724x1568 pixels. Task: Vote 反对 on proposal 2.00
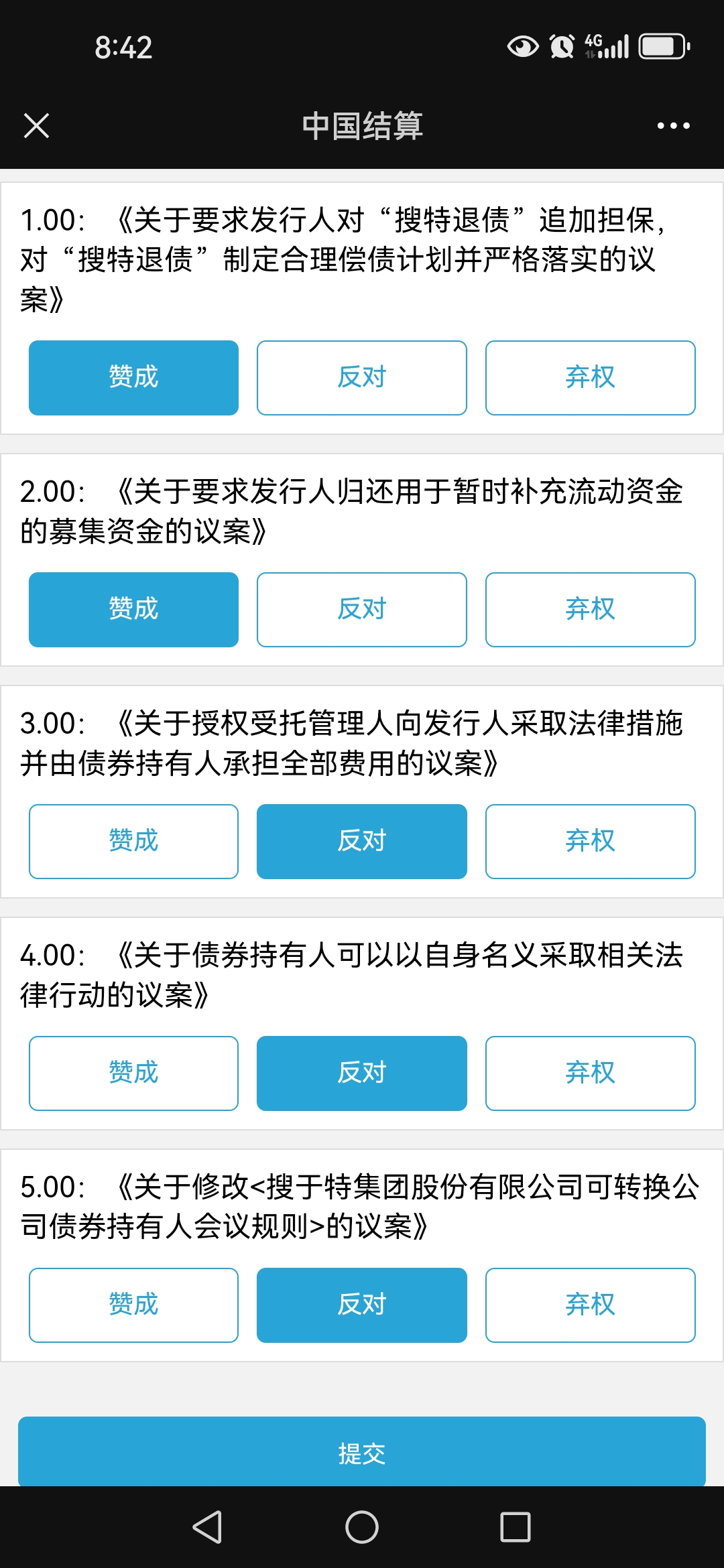(361, 610)
